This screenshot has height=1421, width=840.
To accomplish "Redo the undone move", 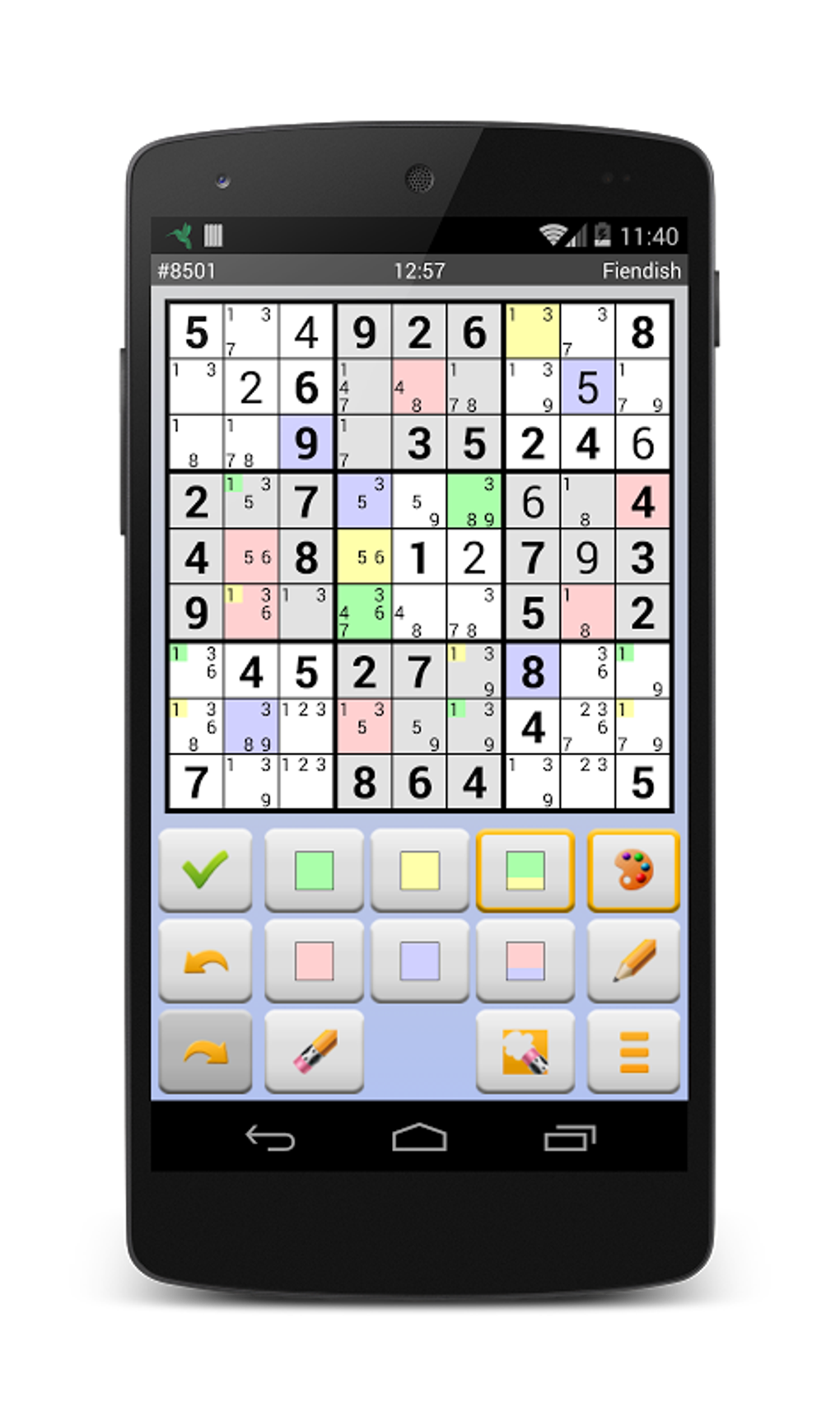I will (206, 1052).
